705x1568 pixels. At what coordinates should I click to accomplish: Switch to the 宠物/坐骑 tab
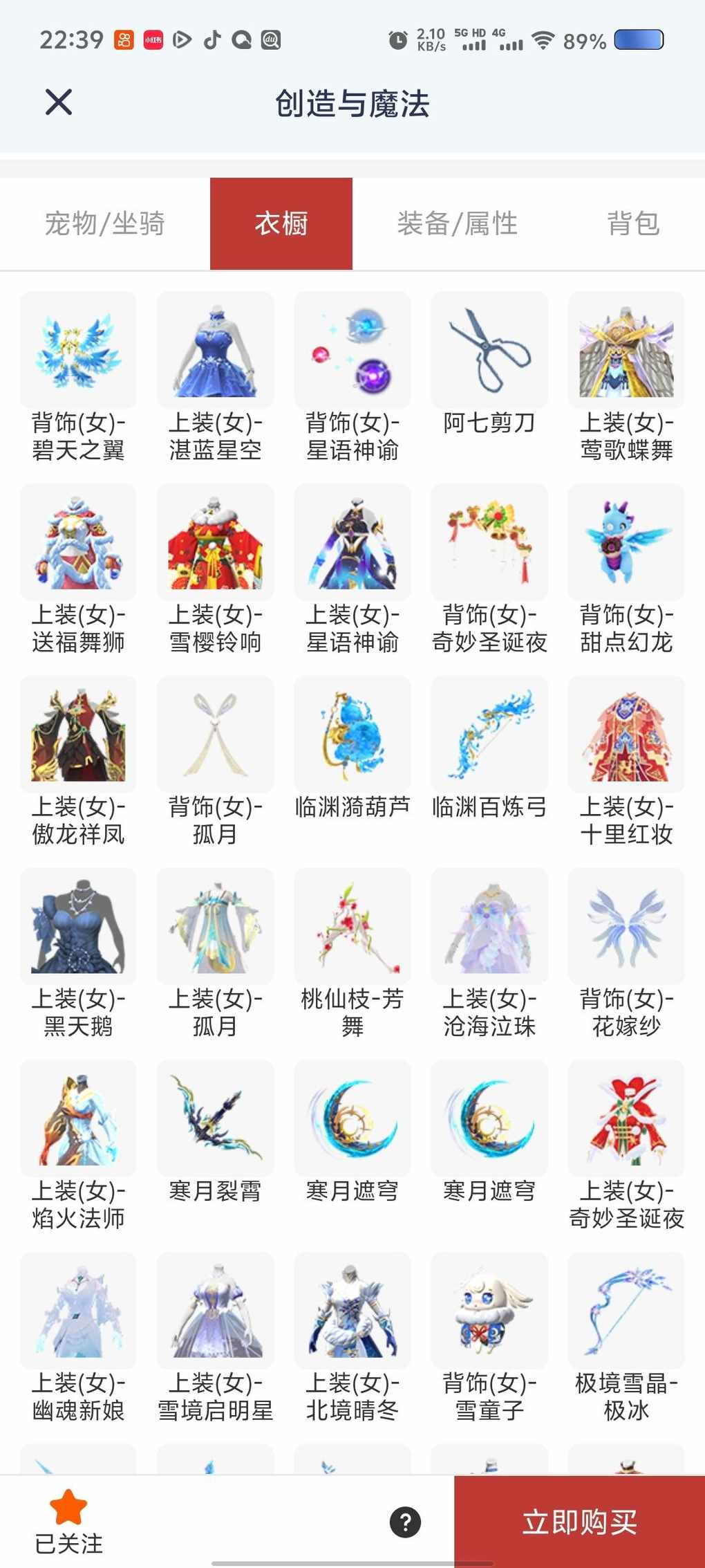coord(105,223)
